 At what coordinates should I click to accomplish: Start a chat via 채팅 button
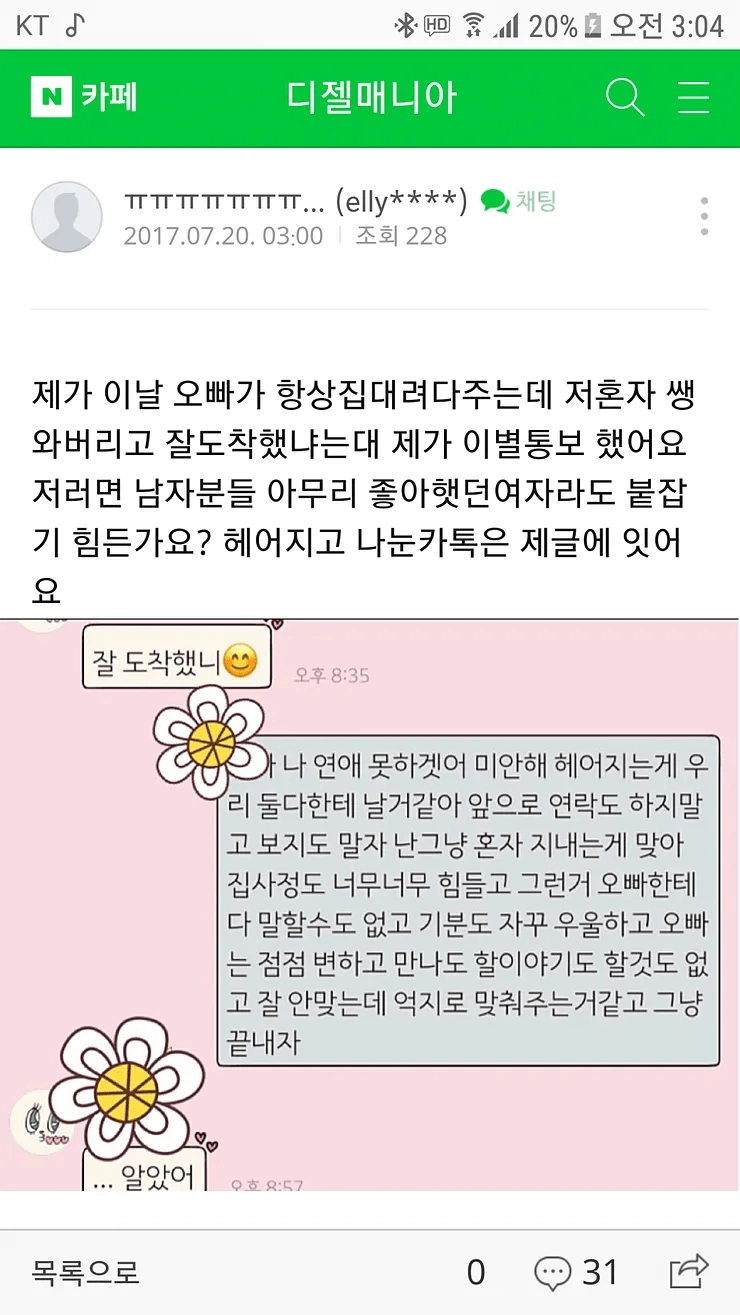[518, 201]
